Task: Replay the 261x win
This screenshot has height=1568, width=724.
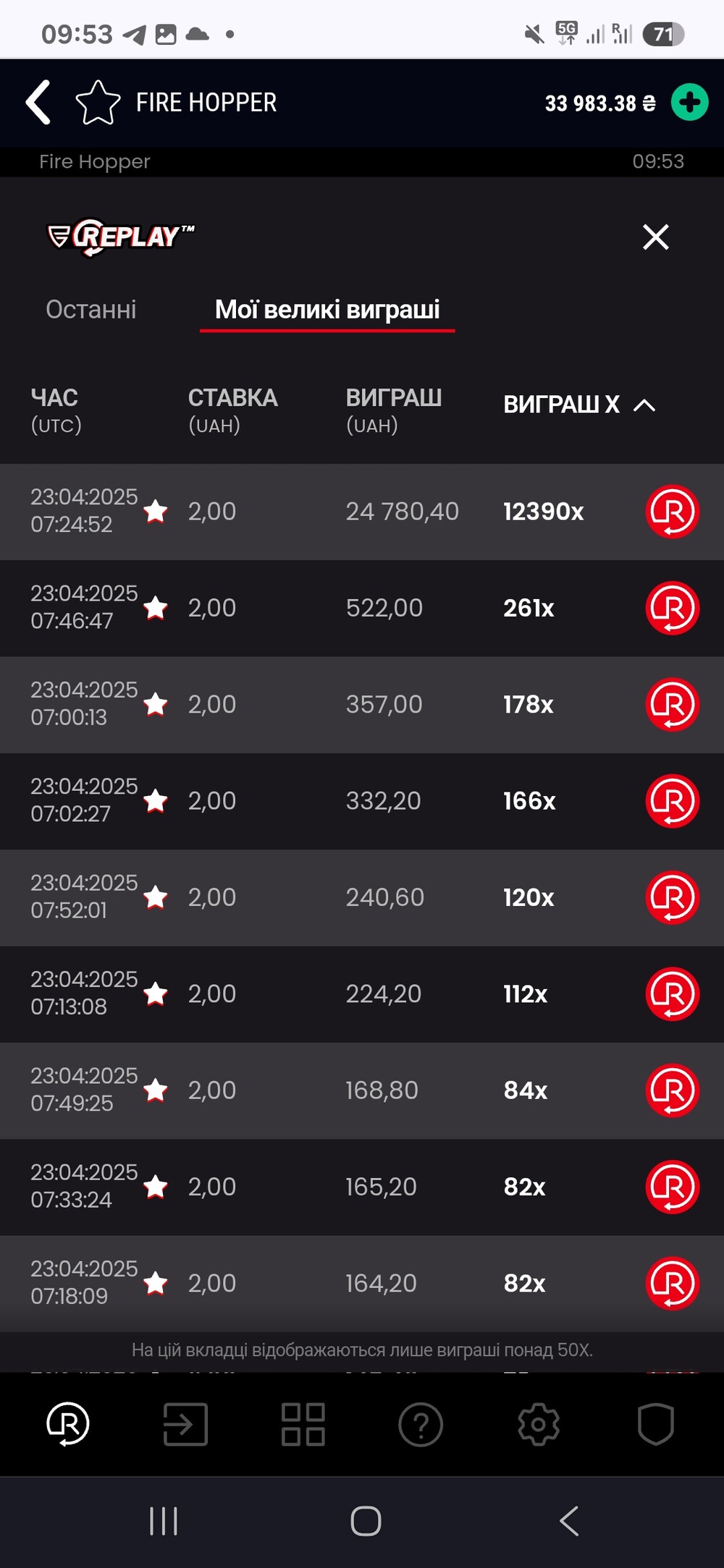Action: [x=672, y=608]
